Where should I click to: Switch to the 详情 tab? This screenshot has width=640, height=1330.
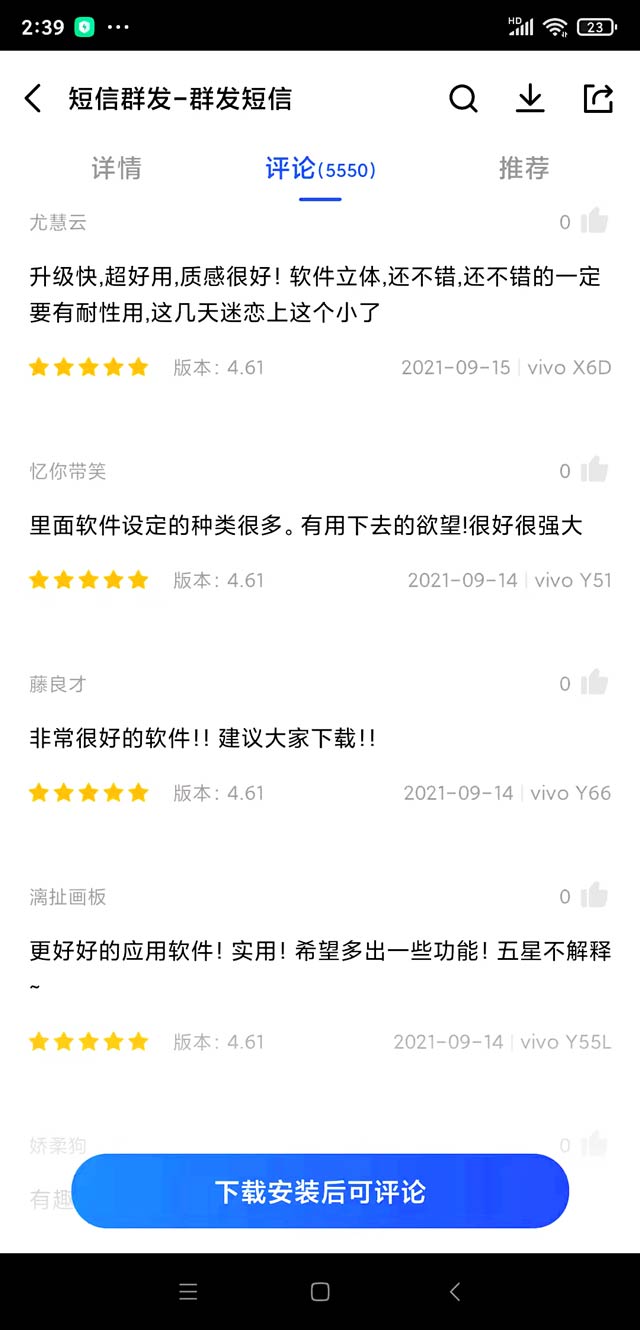(x=116, y=169)
